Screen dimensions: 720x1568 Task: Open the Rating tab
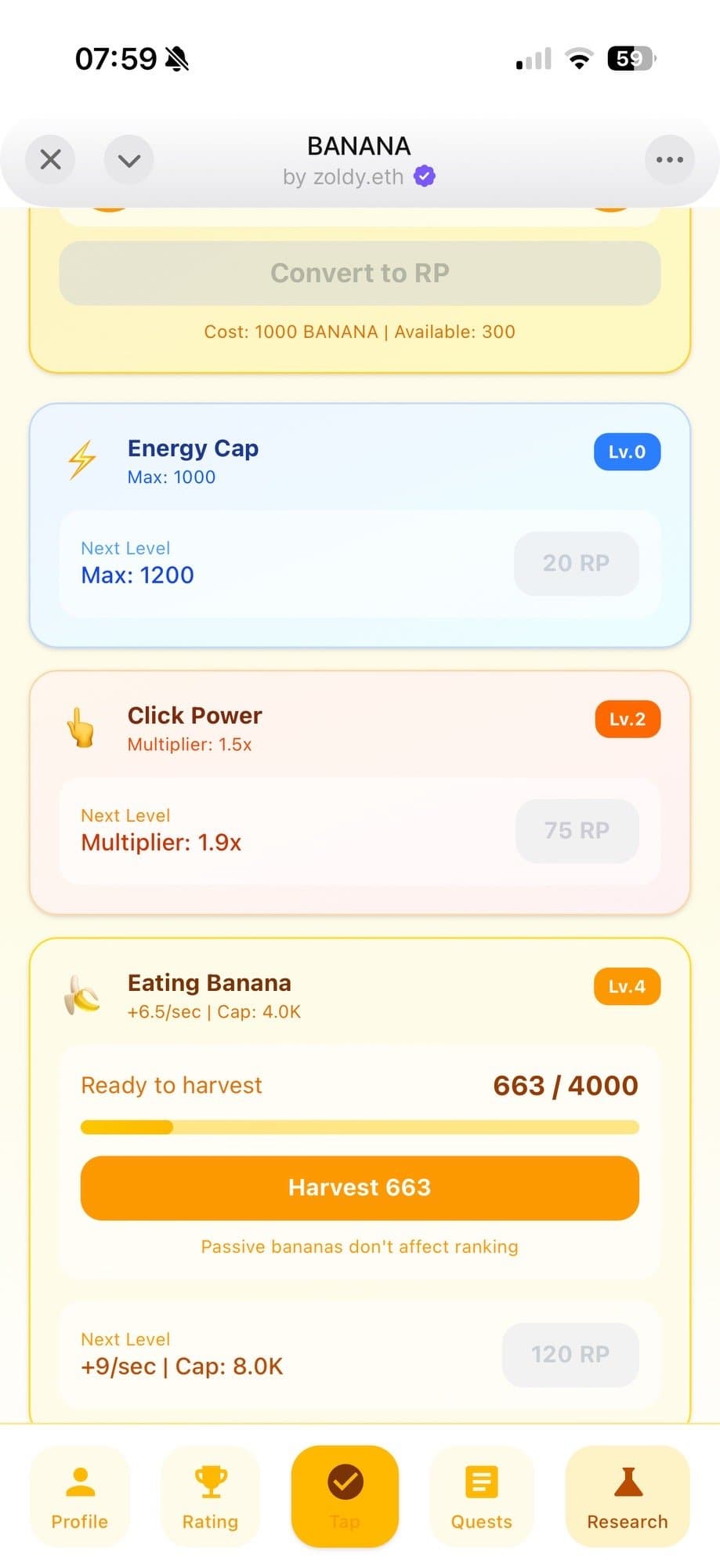[210, 1496]
